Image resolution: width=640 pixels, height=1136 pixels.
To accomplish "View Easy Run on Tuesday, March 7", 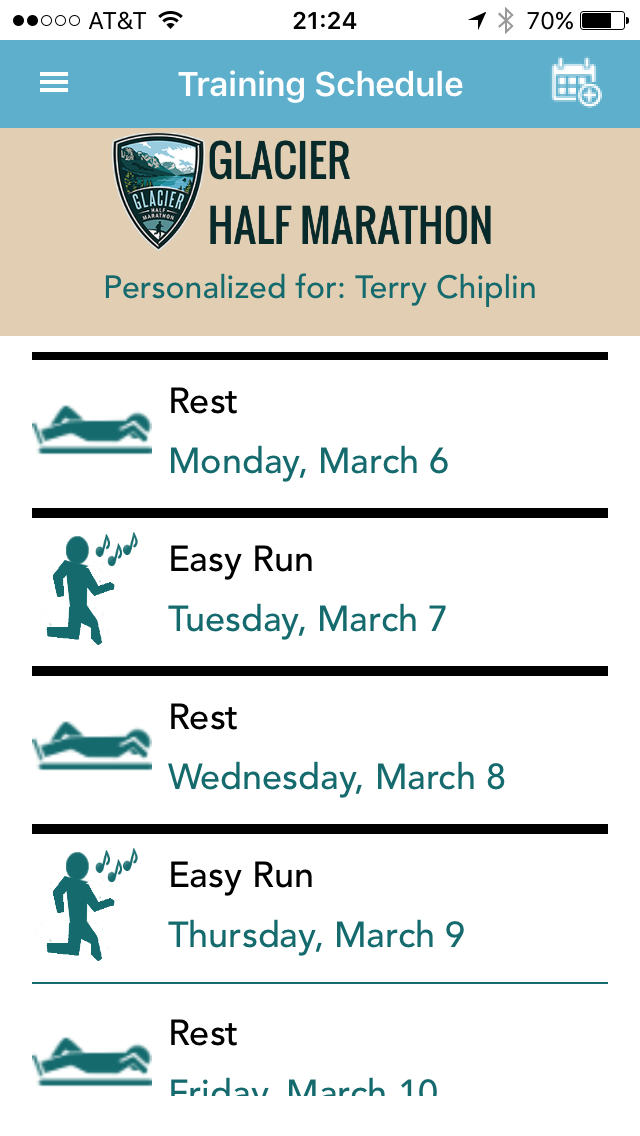I will [320, 591].
